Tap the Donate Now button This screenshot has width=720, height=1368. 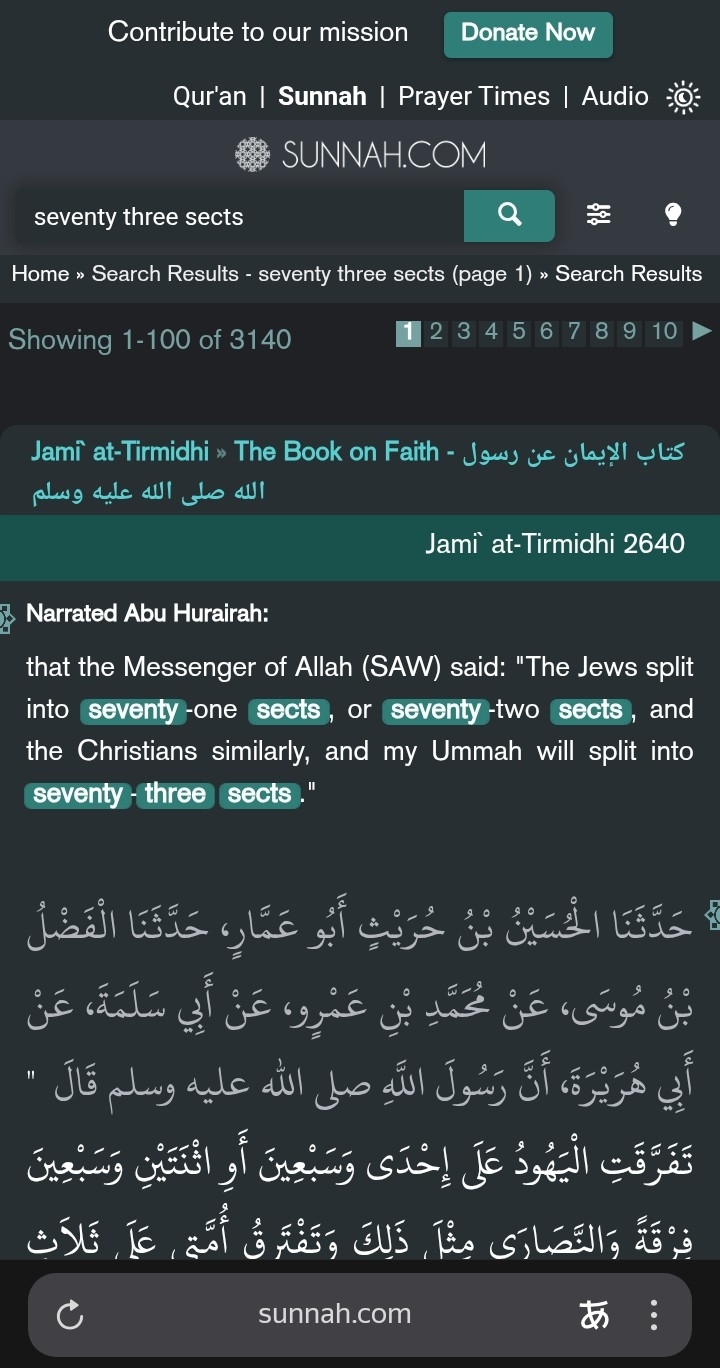coord(528,33)
